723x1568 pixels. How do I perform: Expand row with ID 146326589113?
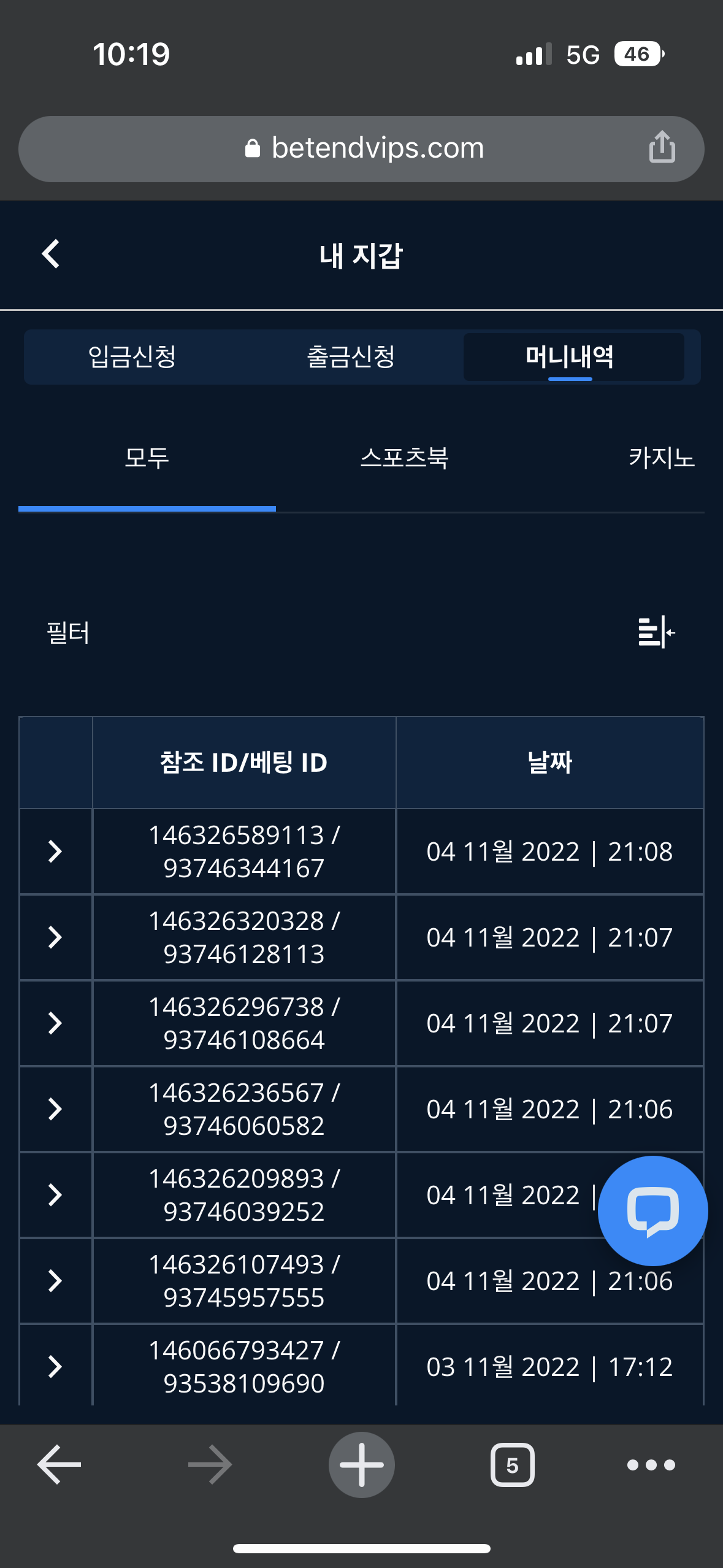(55, 851)
